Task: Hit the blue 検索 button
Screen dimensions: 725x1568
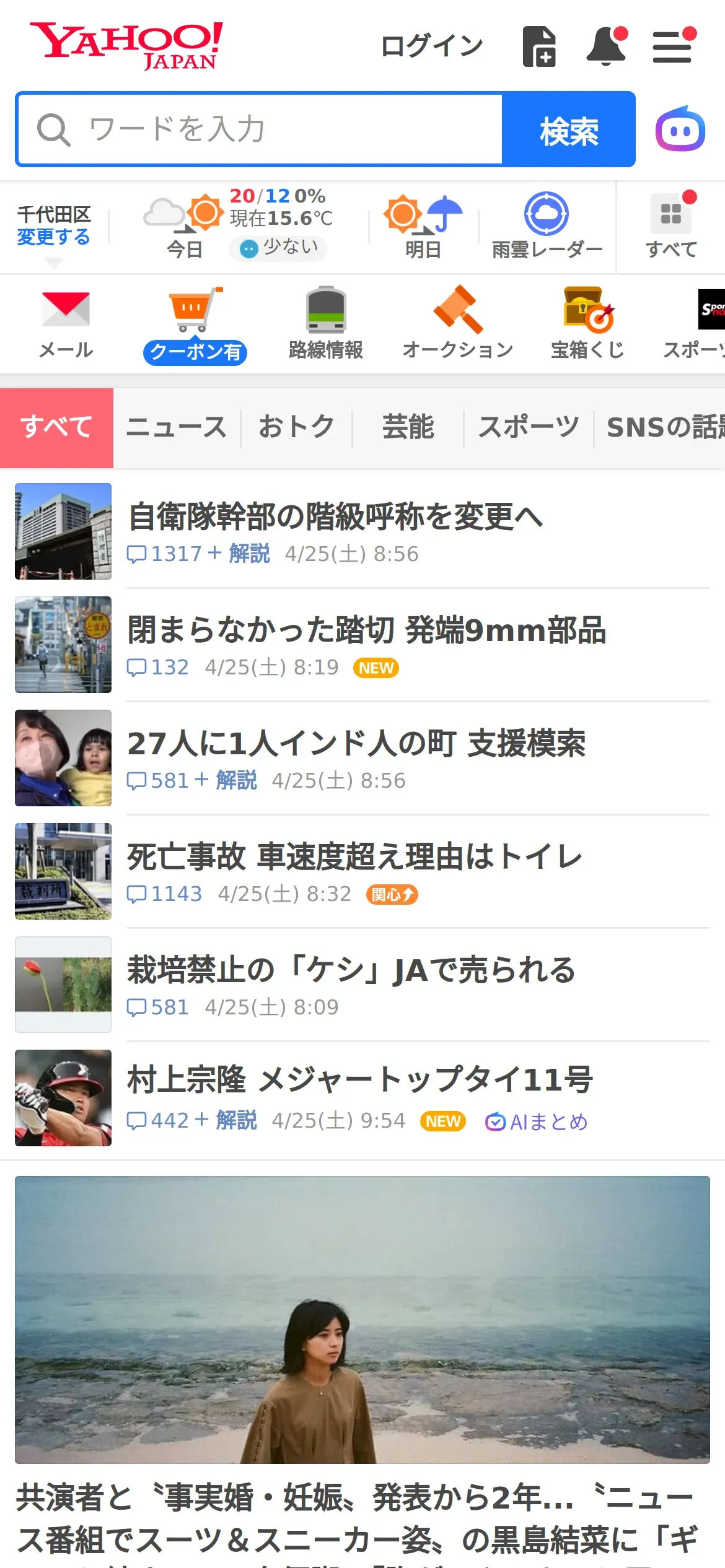Action: coord(569,129)
